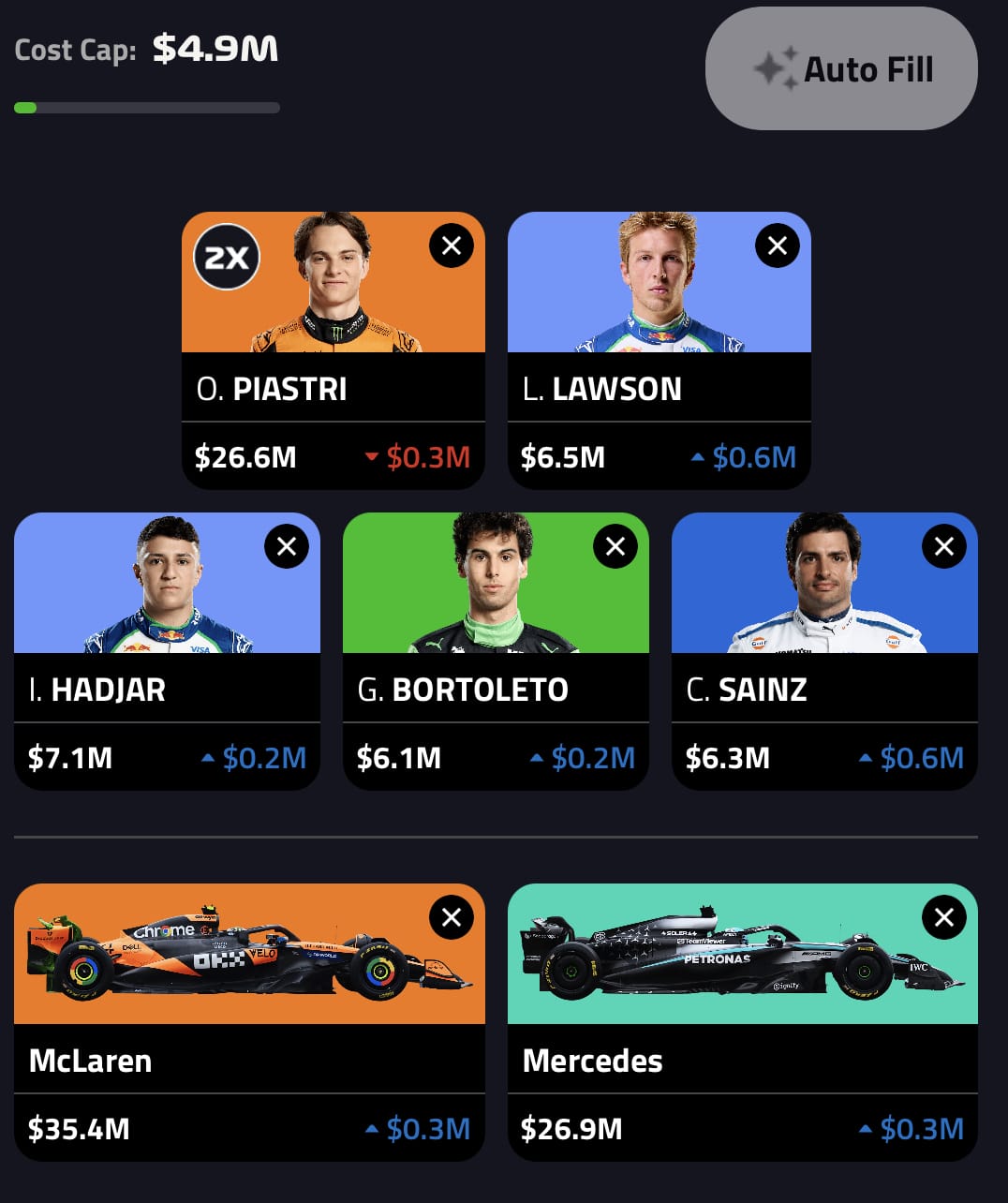Remove McLaren constructor
This screenshot has width=1008, height=1203.
point(451,917)
